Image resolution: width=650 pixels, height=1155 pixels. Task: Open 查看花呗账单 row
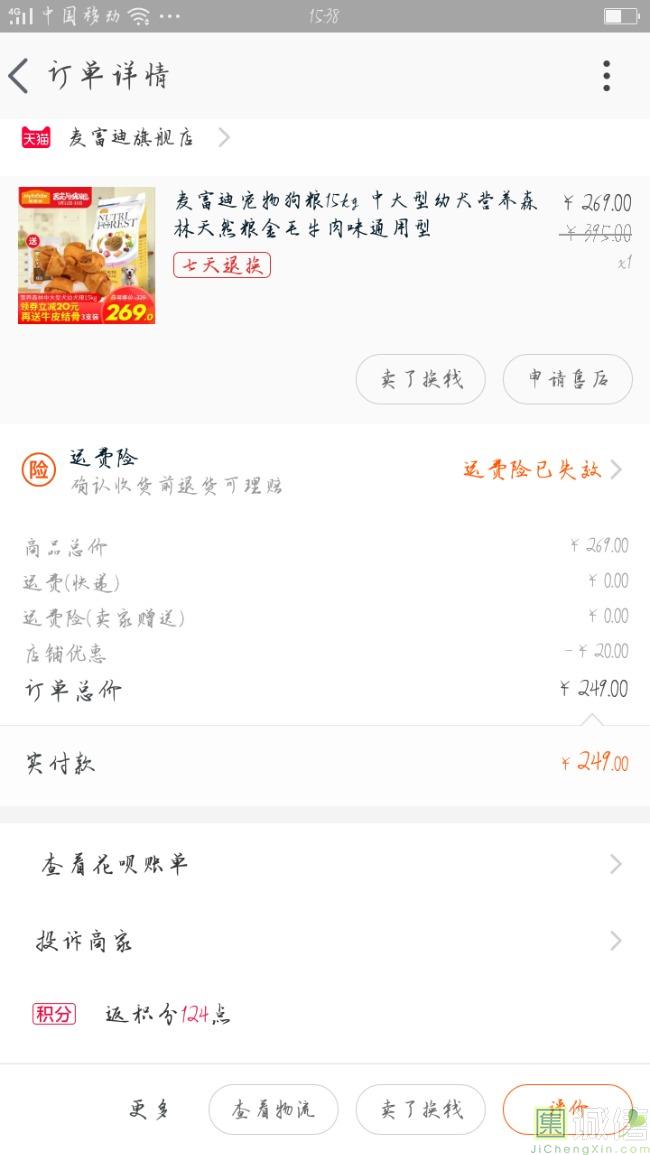pyautogui.click(x=325, y=864)
